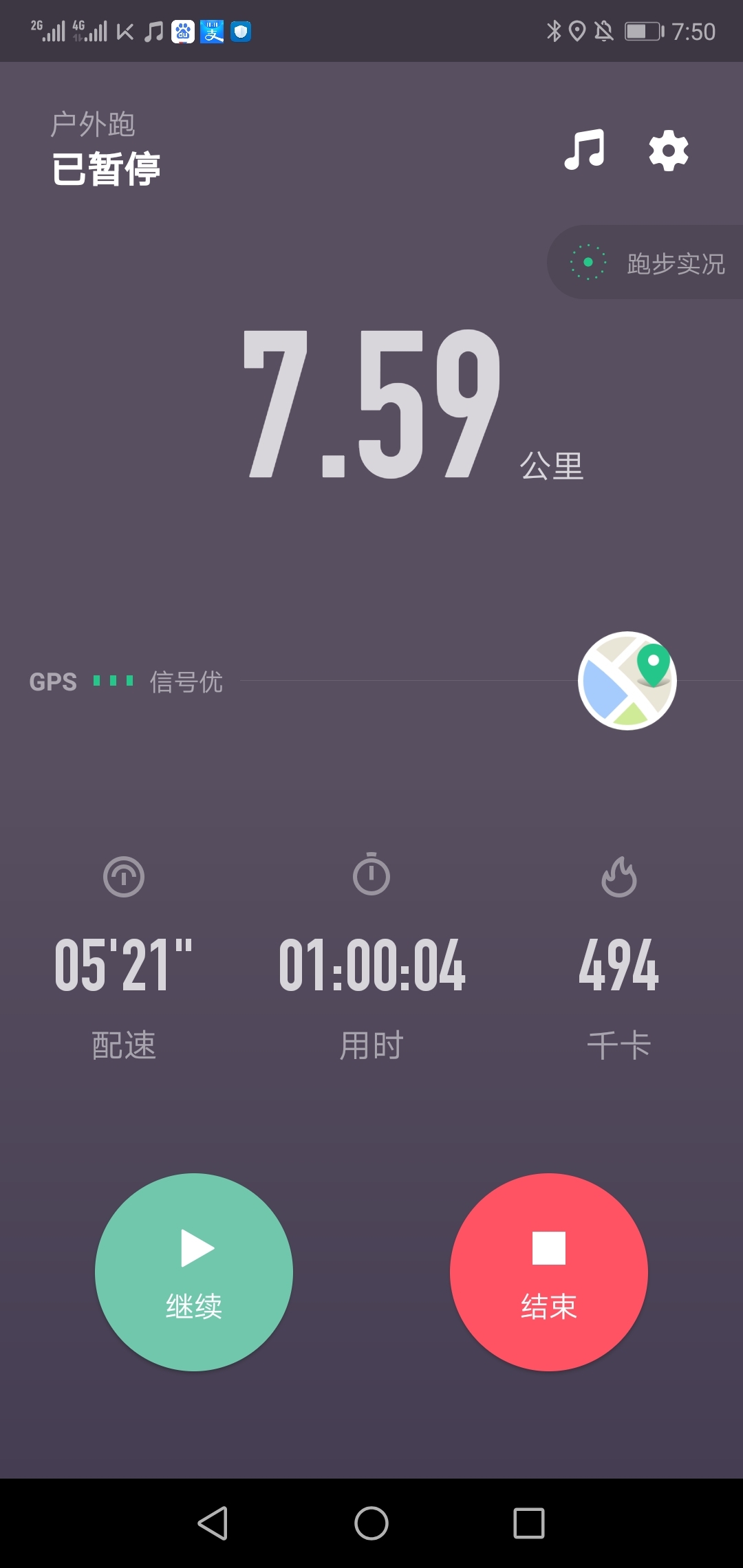Go to the phone's home screen

(x=371, y=1523)
